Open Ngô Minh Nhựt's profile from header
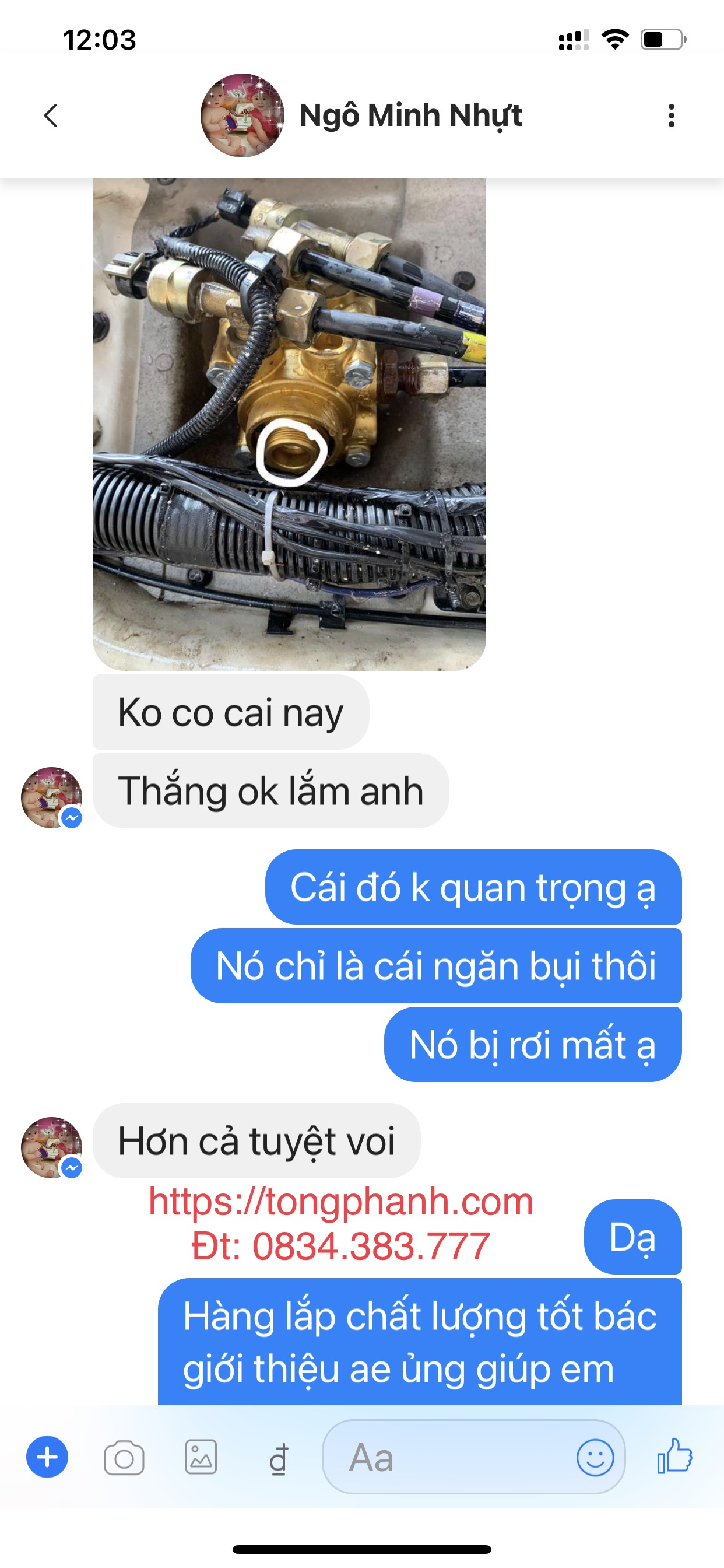The width and height of the screenshot is (724, 1568). coord(361,115)
